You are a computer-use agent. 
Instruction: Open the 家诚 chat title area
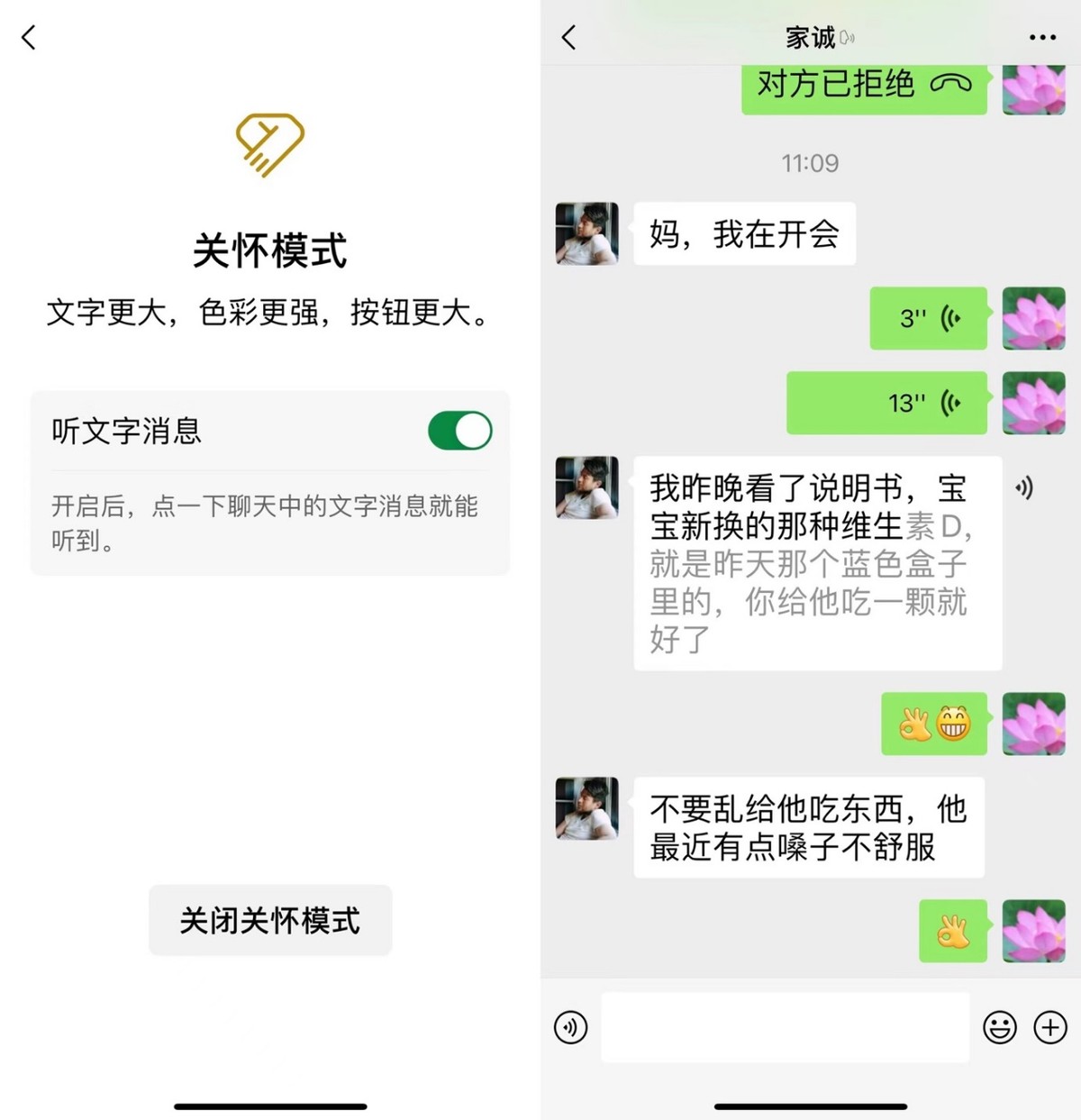point(809,37)
